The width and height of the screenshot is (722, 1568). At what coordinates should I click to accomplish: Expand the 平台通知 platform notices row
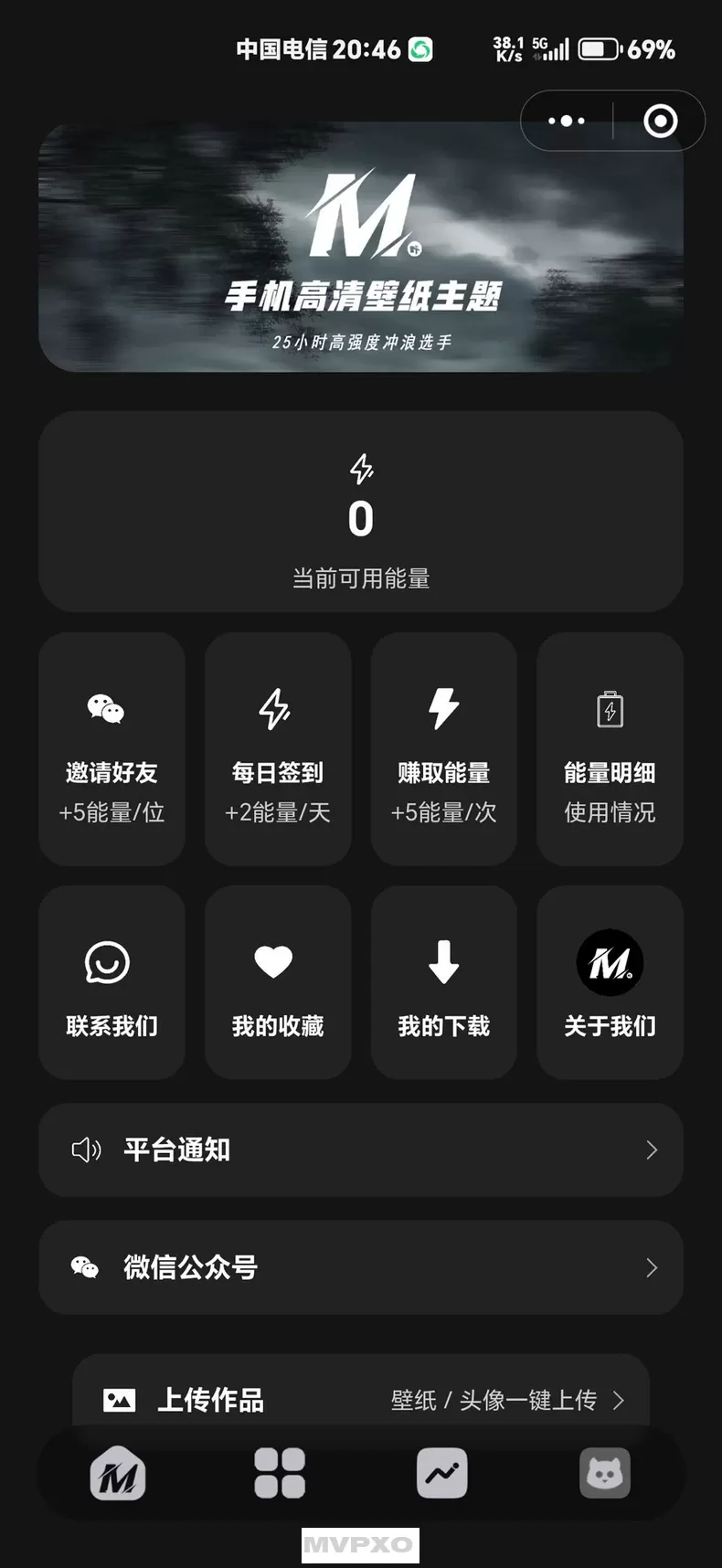[360, 1150]
